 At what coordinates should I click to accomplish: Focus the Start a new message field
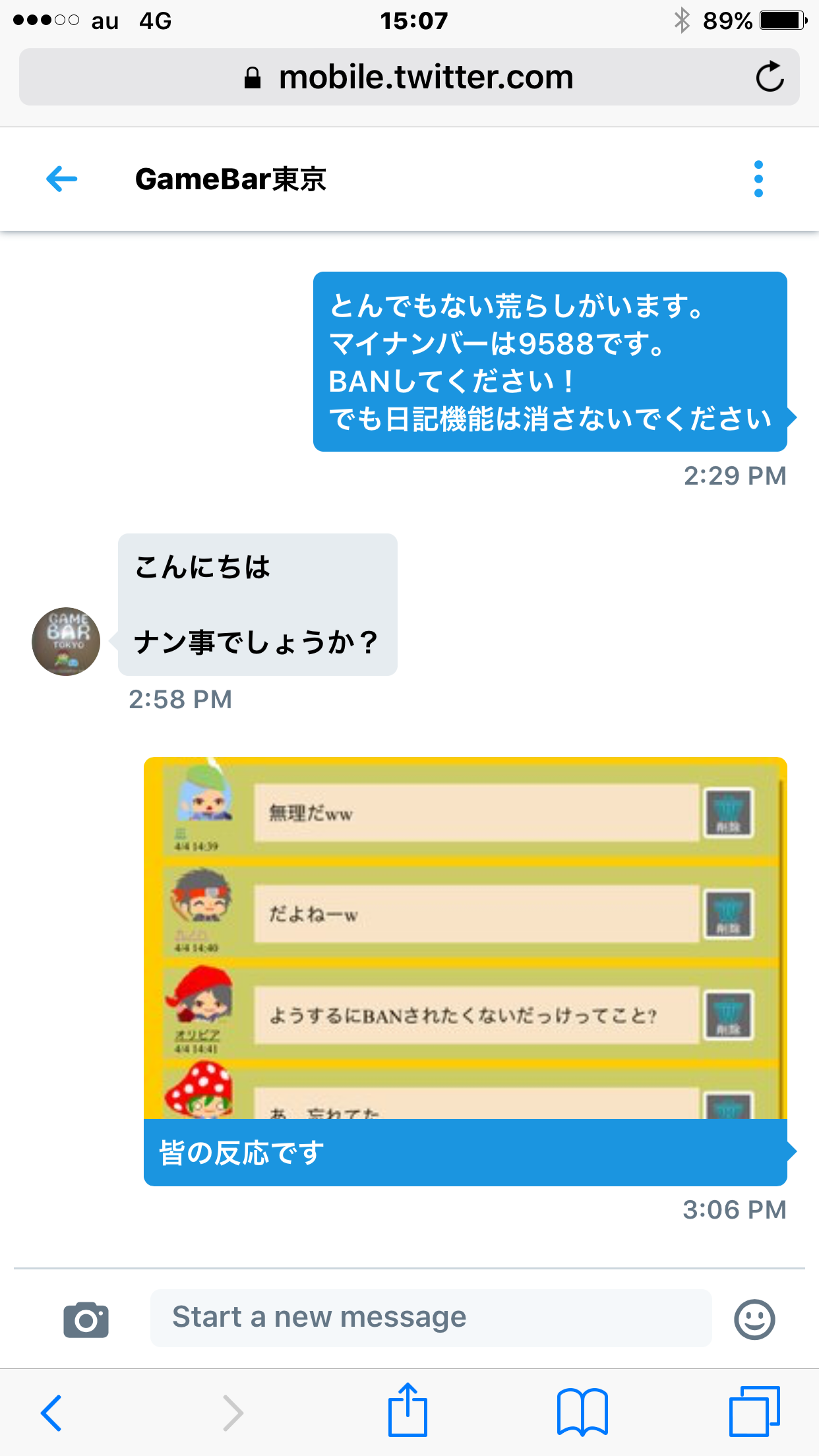[x=431, y=1318]
